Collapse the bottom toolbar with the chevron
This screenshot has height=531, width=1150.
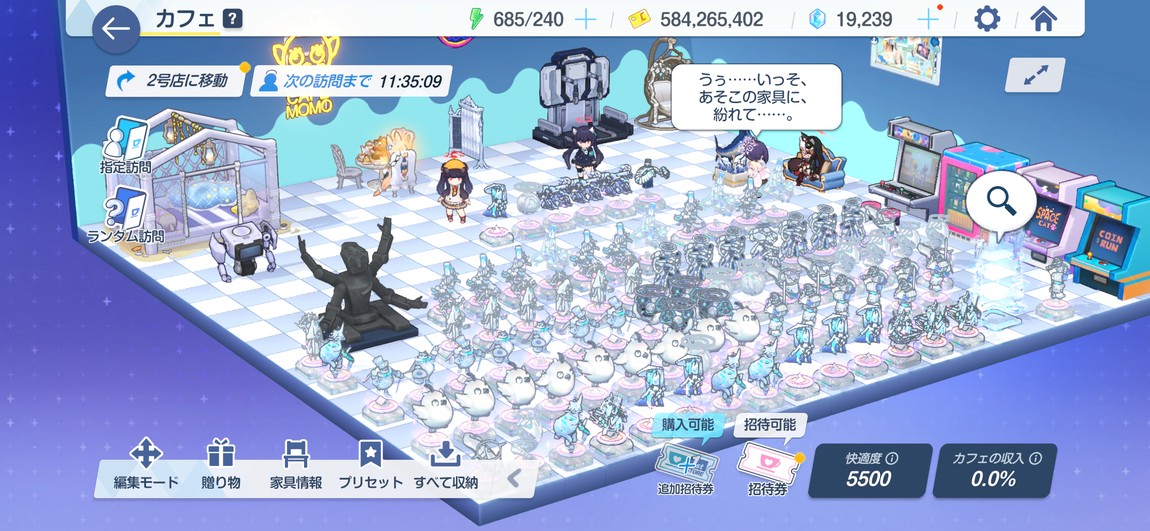[x=514, y=478]
